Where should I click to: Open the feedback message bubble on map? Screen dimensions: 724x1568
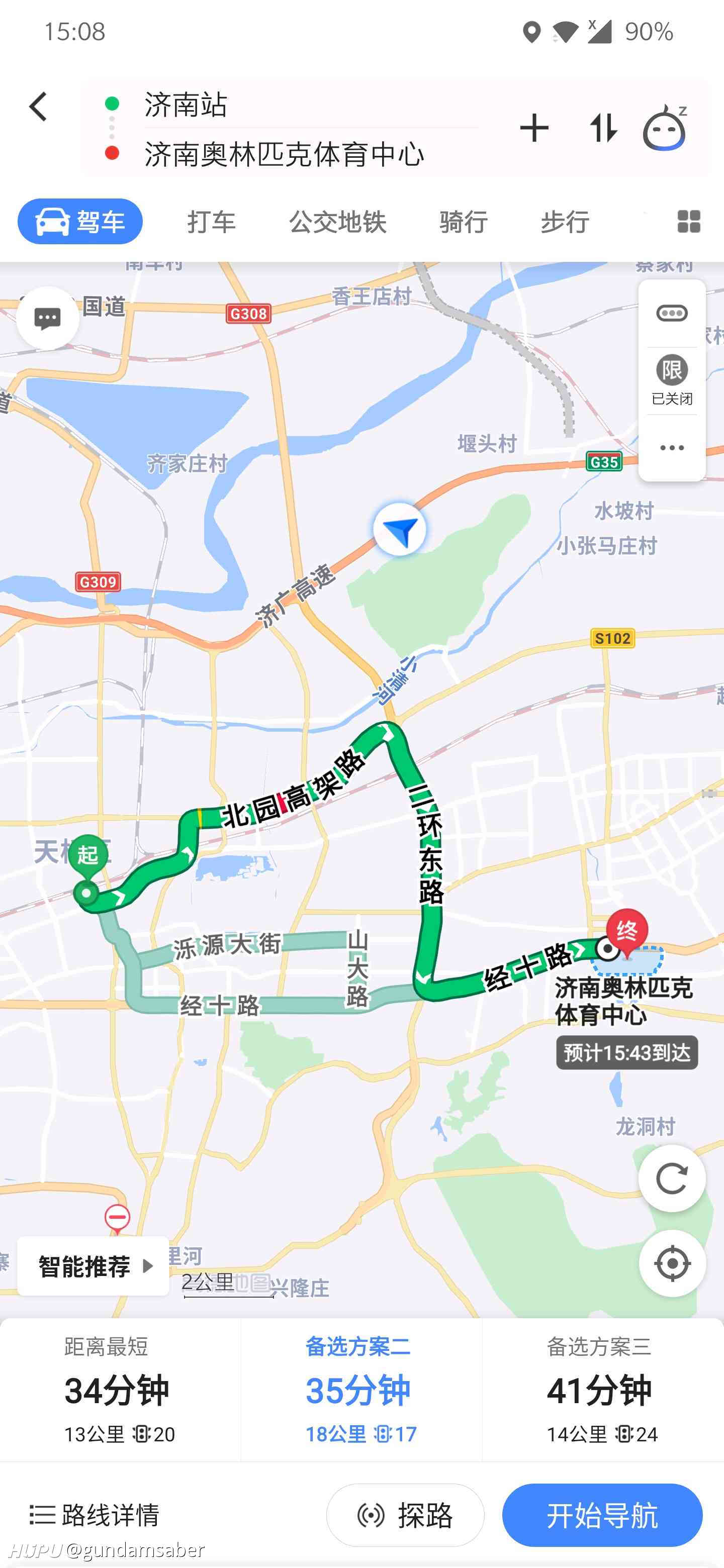(x=47, y=318)
